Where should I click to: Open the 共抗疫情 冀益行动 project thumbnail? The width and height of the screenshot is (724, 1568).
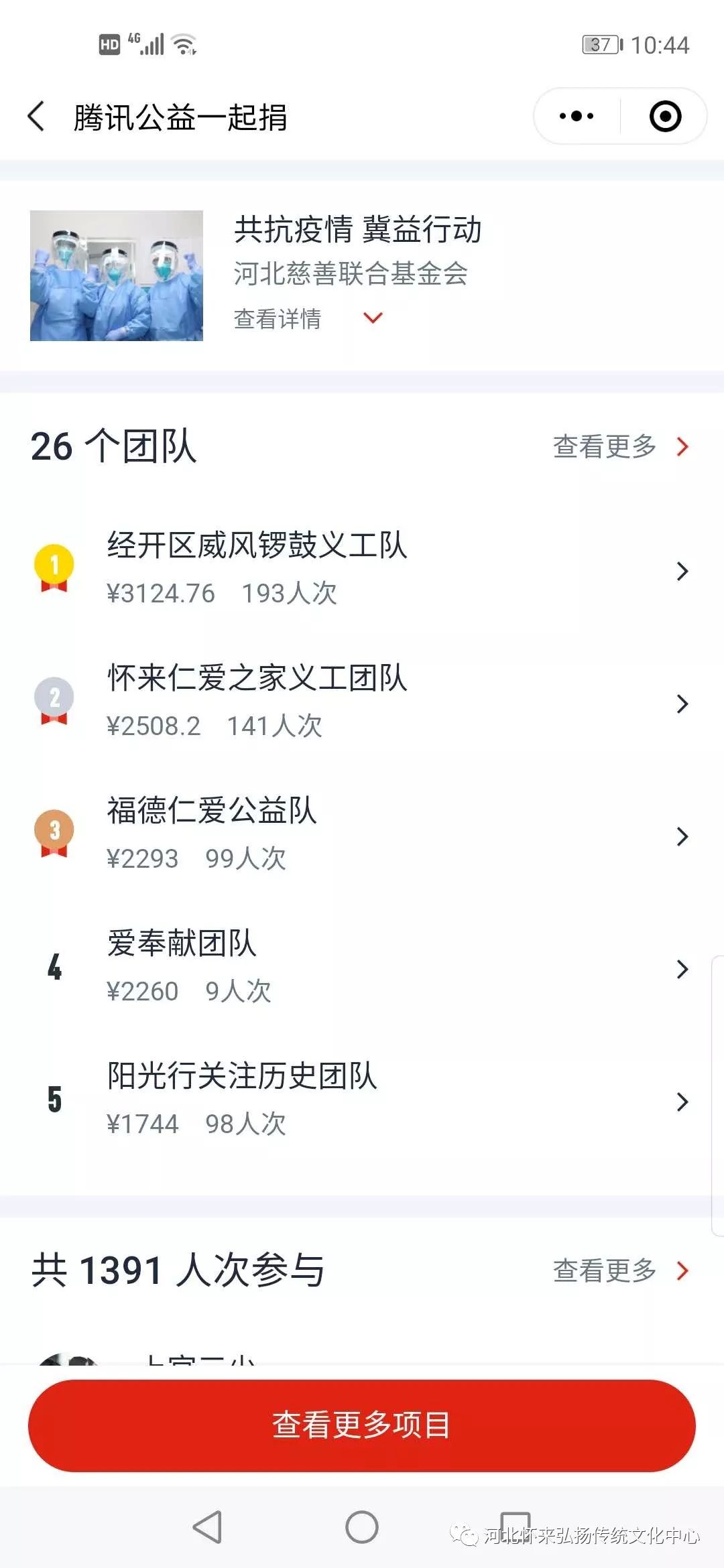click(x=117, y=275)
